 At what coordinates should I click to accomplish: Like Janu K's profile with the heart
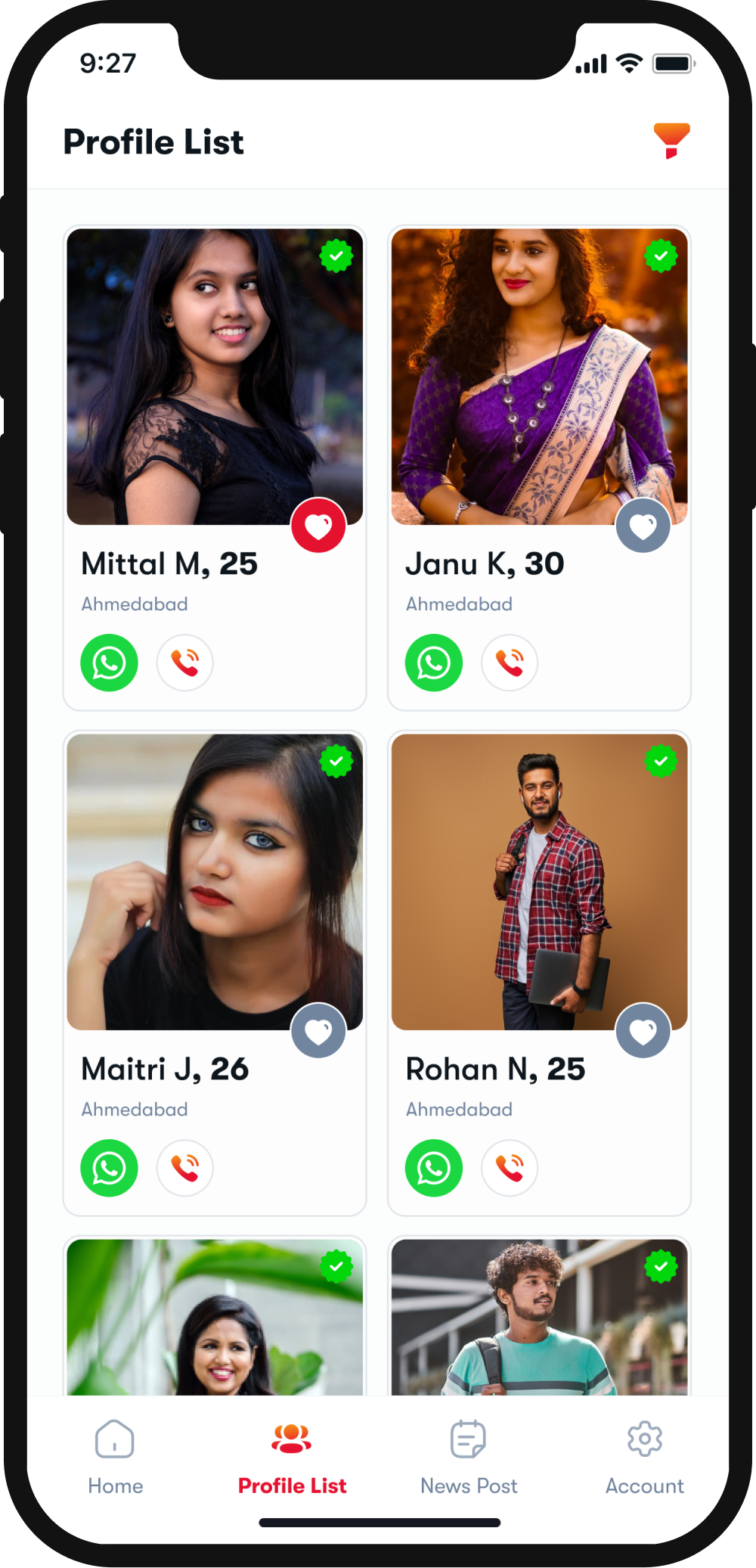point(643,526)
